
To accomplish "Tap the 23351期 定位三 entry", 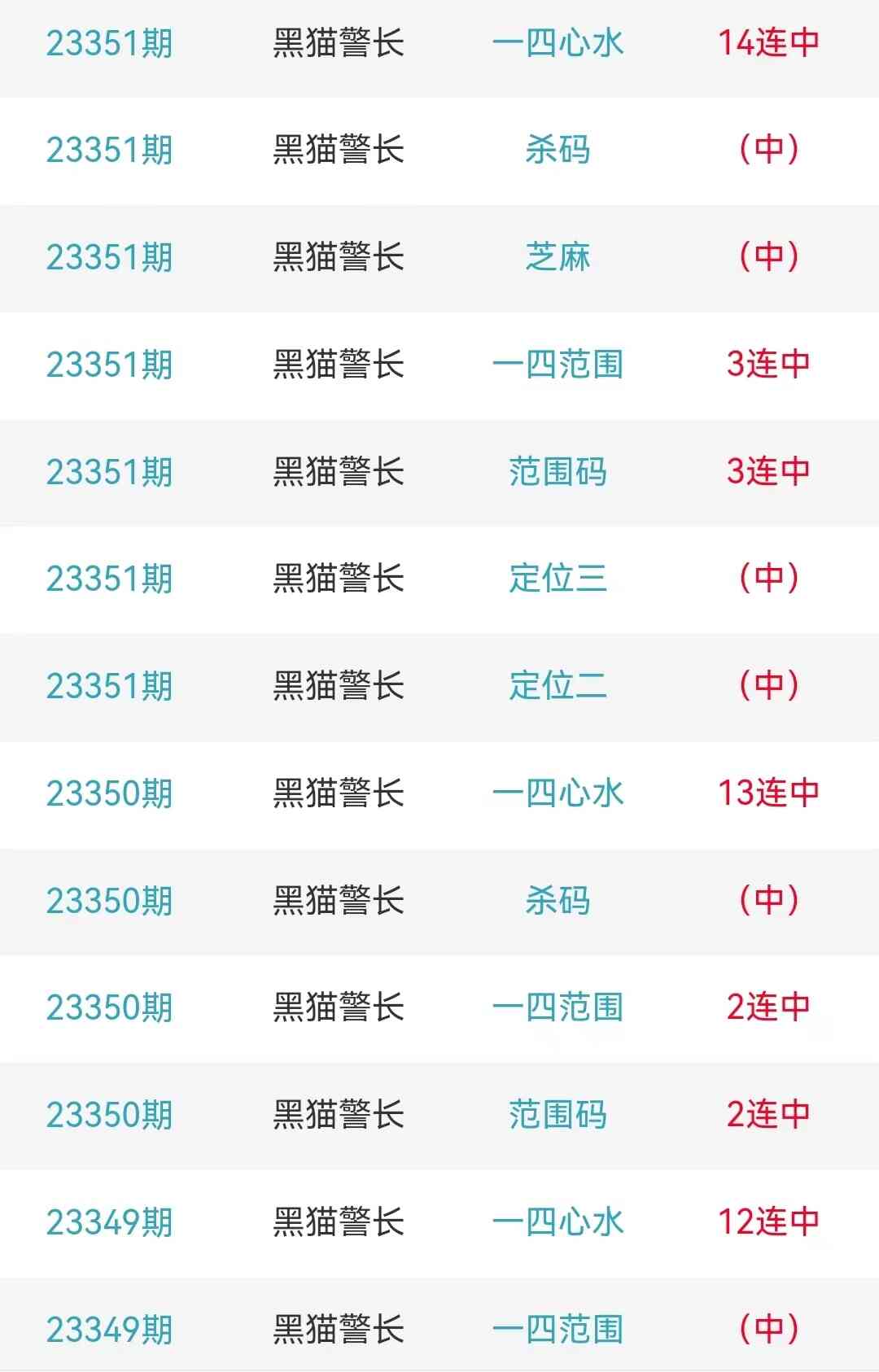I will 558,579.
